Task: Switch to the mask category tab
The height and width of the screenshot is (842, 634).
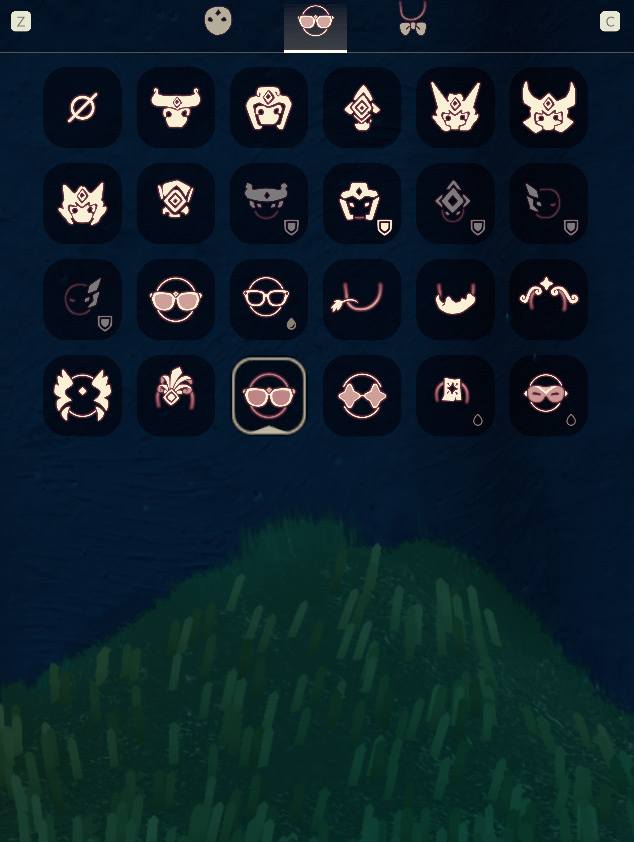Action: point(218,21)
